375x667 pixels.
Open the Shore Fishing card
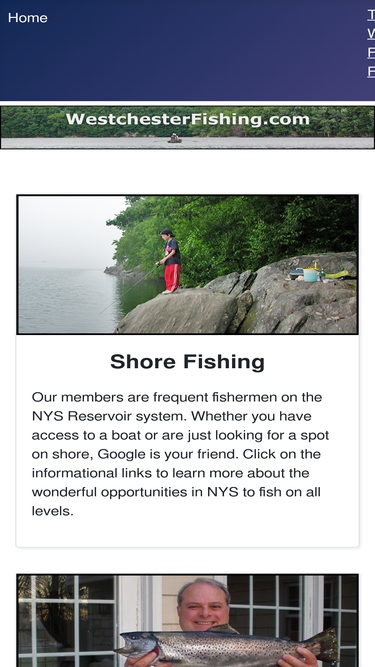point(188,371)
